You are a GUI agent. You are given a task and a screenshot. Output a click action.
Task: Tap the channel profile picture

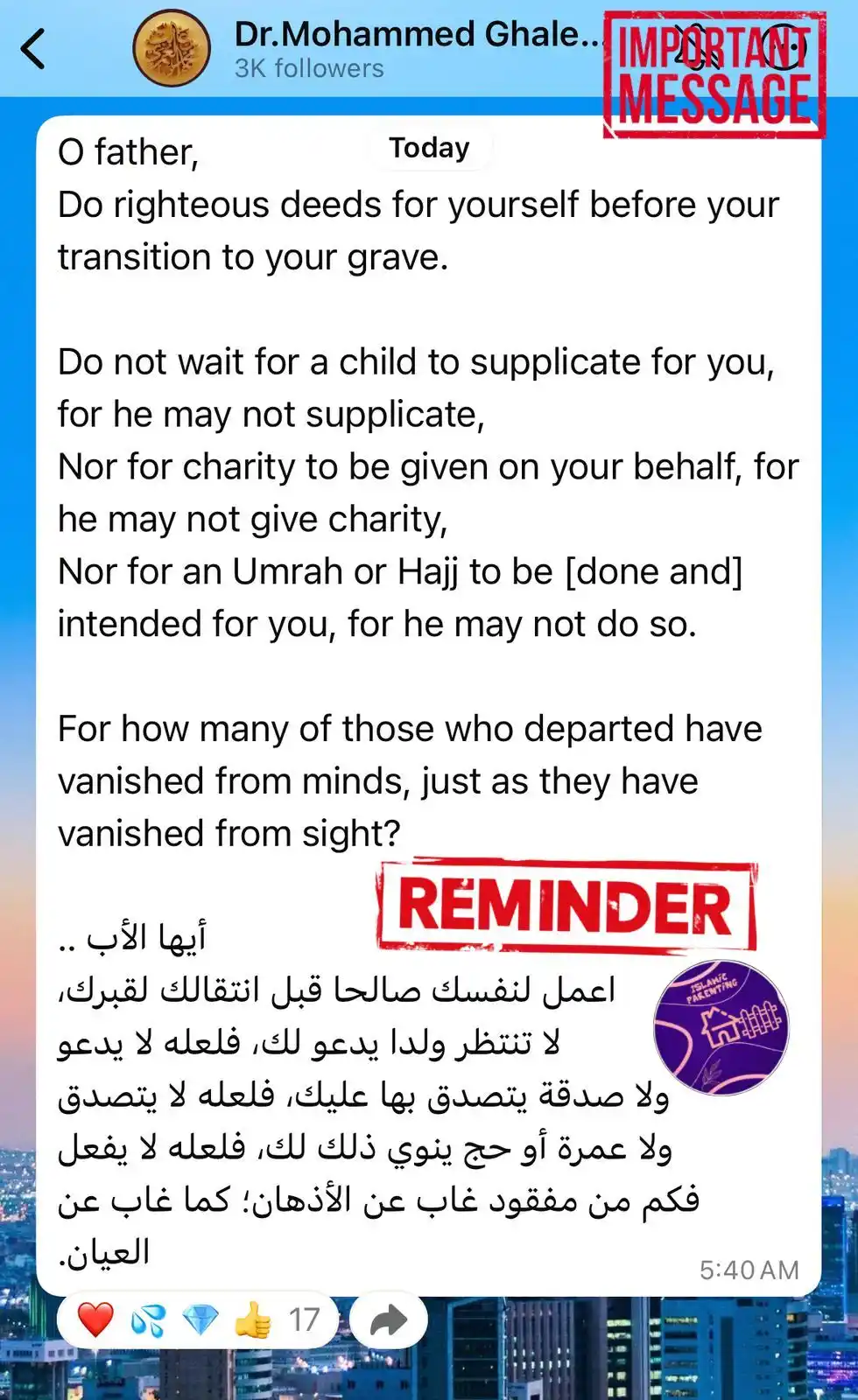pos(172,49)
